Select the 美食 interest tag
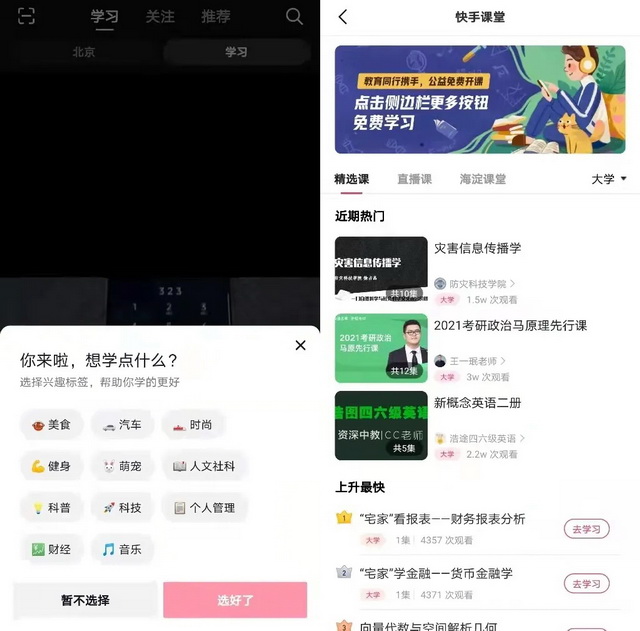The height and width of the screenshot is (631, 640). [x=51, y=425]
